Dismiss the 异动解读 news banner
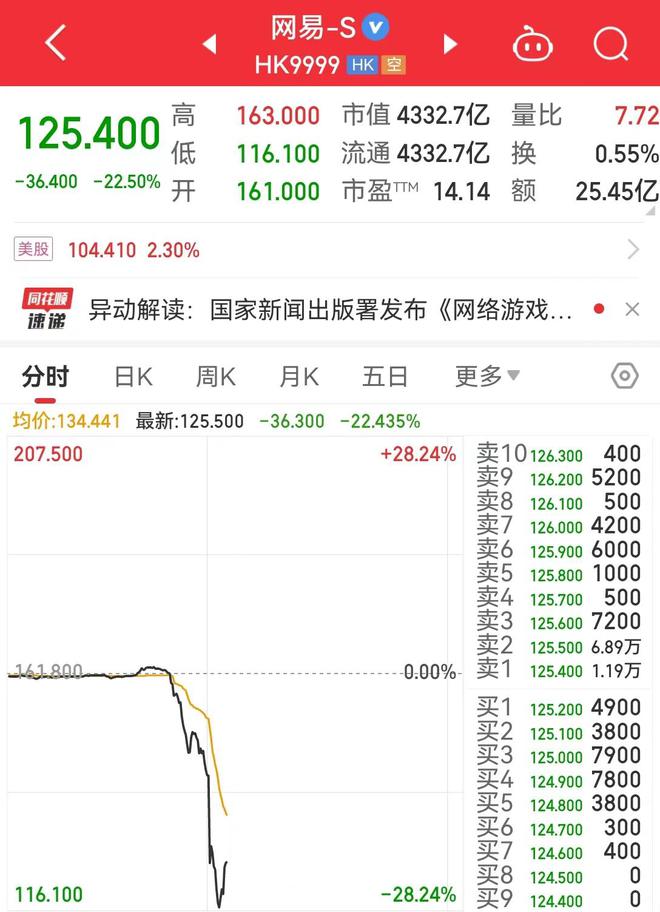The width and height of the screenshot is (660, 912). [x=632, y=309]
